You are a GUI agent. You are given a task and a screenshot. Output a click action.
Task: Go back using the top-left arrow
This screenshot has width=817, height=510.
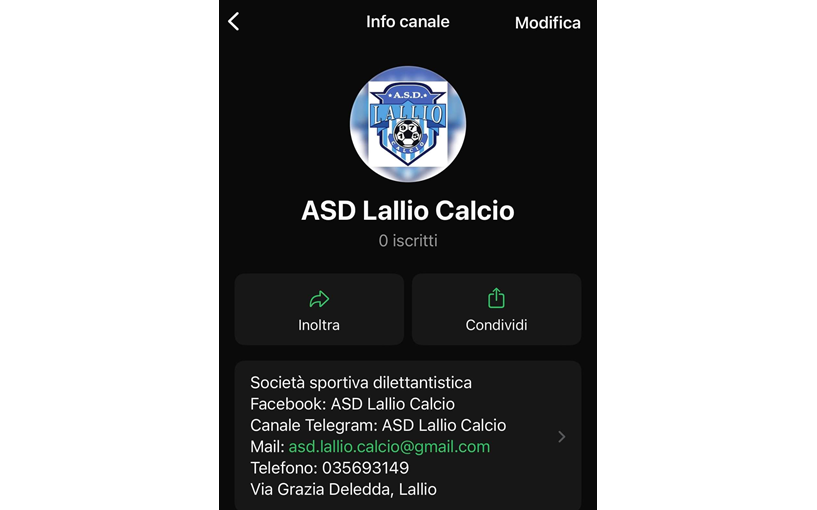pos(234,22)
